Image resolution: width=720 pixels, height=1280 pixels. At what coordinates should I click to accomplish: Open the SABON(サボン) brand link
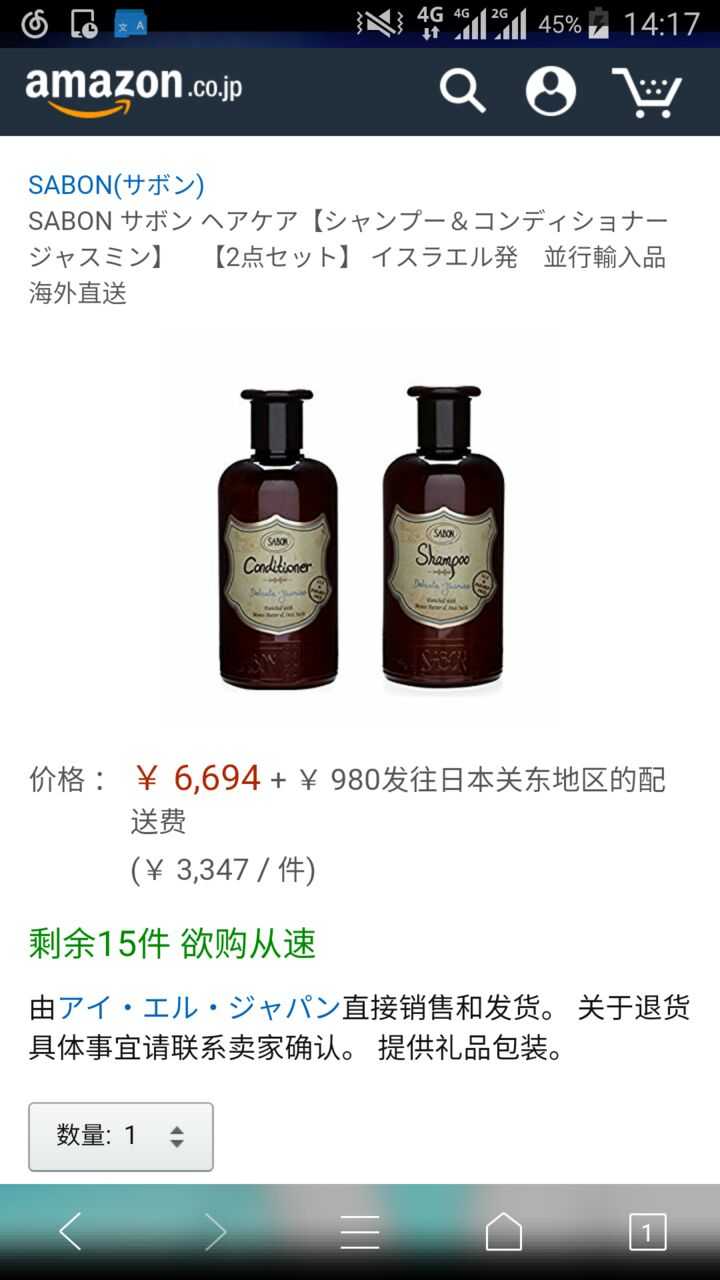[116, 185]
